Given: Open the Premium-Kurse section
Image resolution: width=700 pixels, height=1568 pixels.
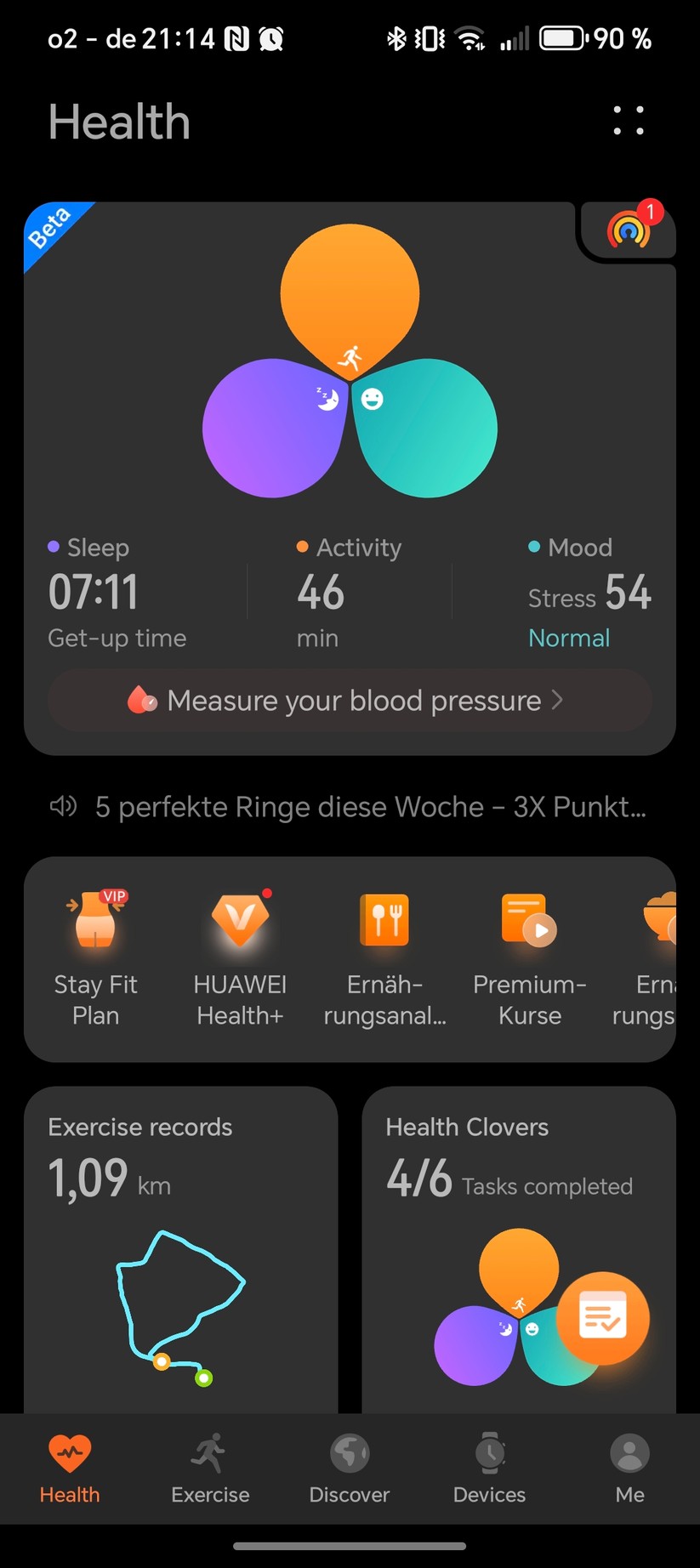Looking at the screenshot, I should pos(529,952).
